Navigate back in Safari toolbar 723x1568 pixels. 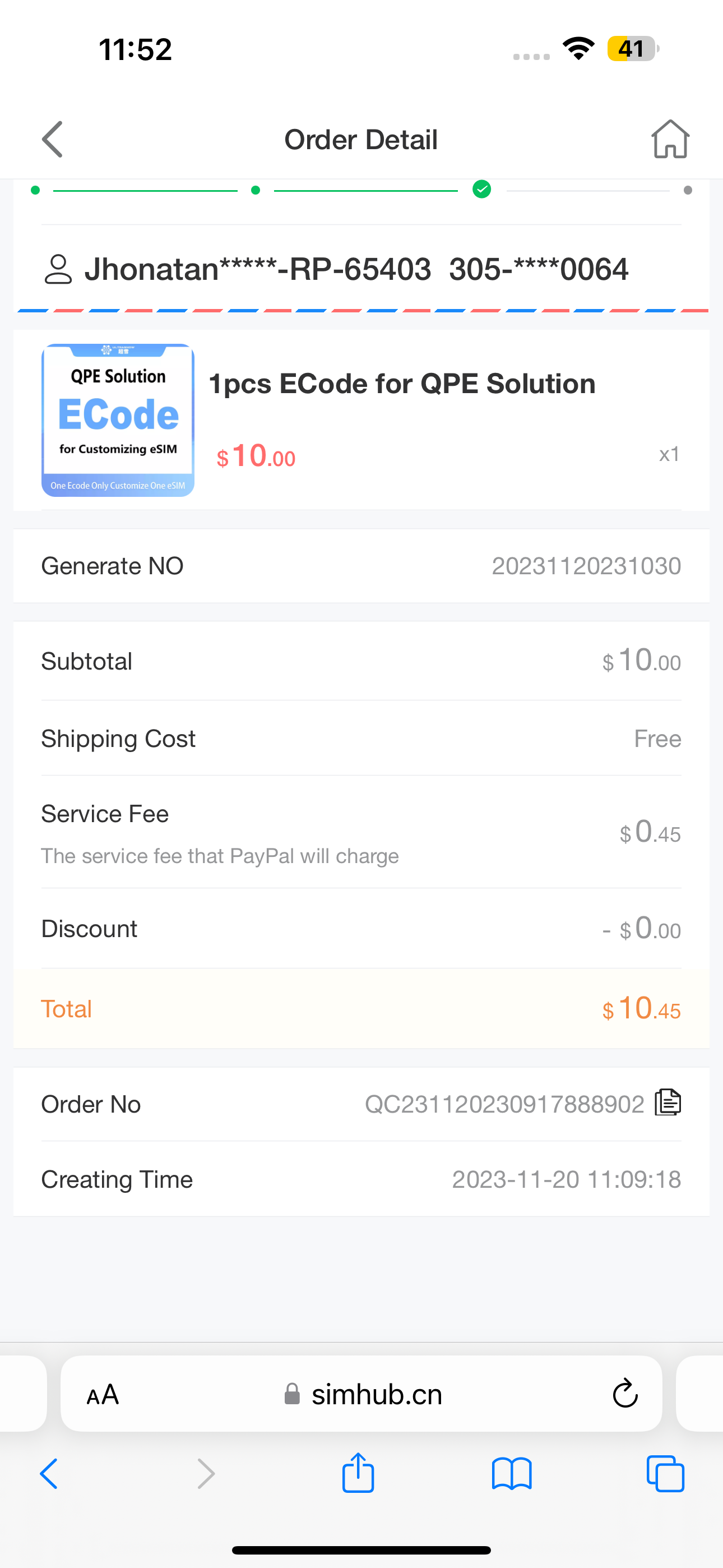coord(49,1474)
